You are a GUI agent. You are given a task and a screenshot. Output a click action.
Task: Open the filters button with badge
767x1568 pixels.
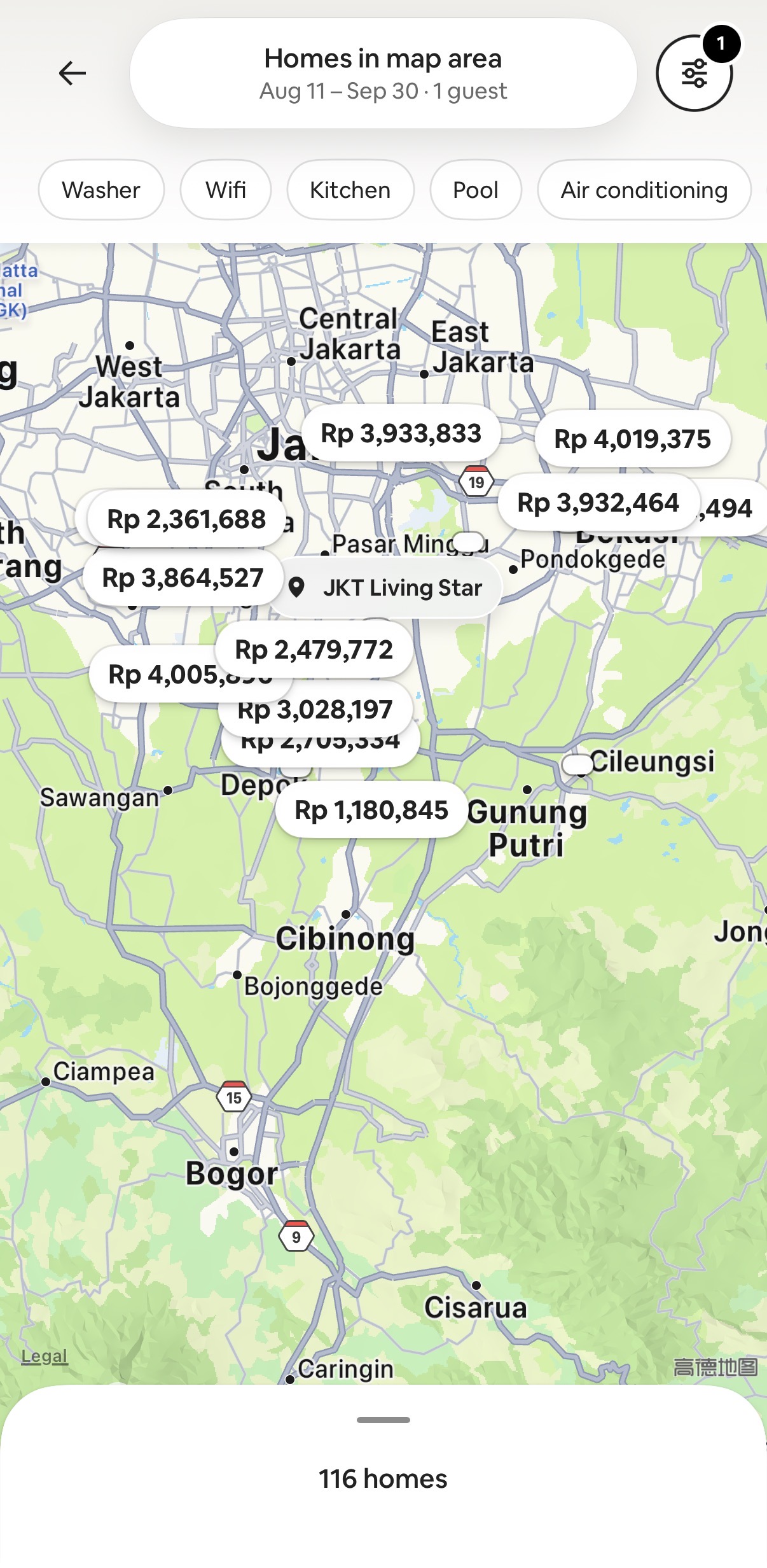click(694, 73)
